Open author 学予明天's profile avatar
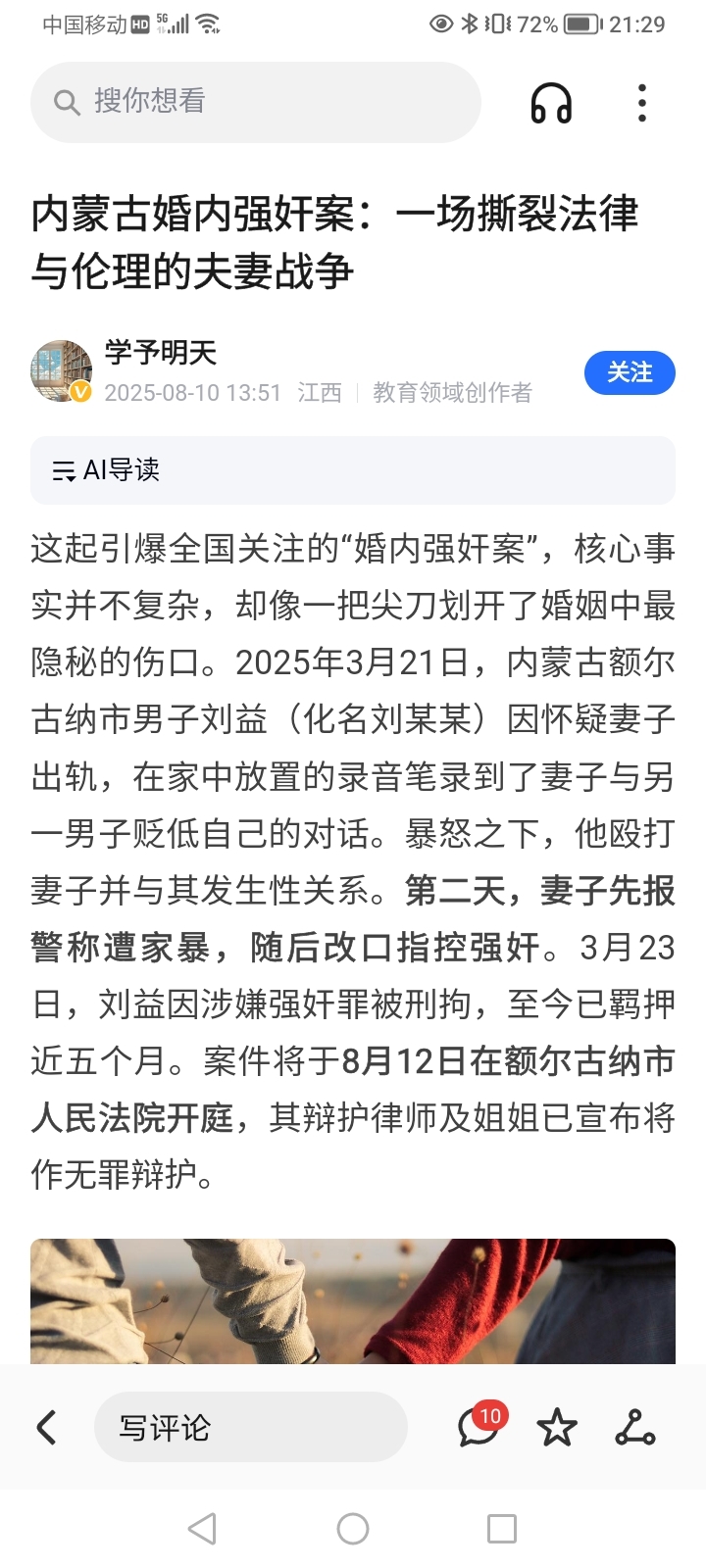 tap(61, 371)
